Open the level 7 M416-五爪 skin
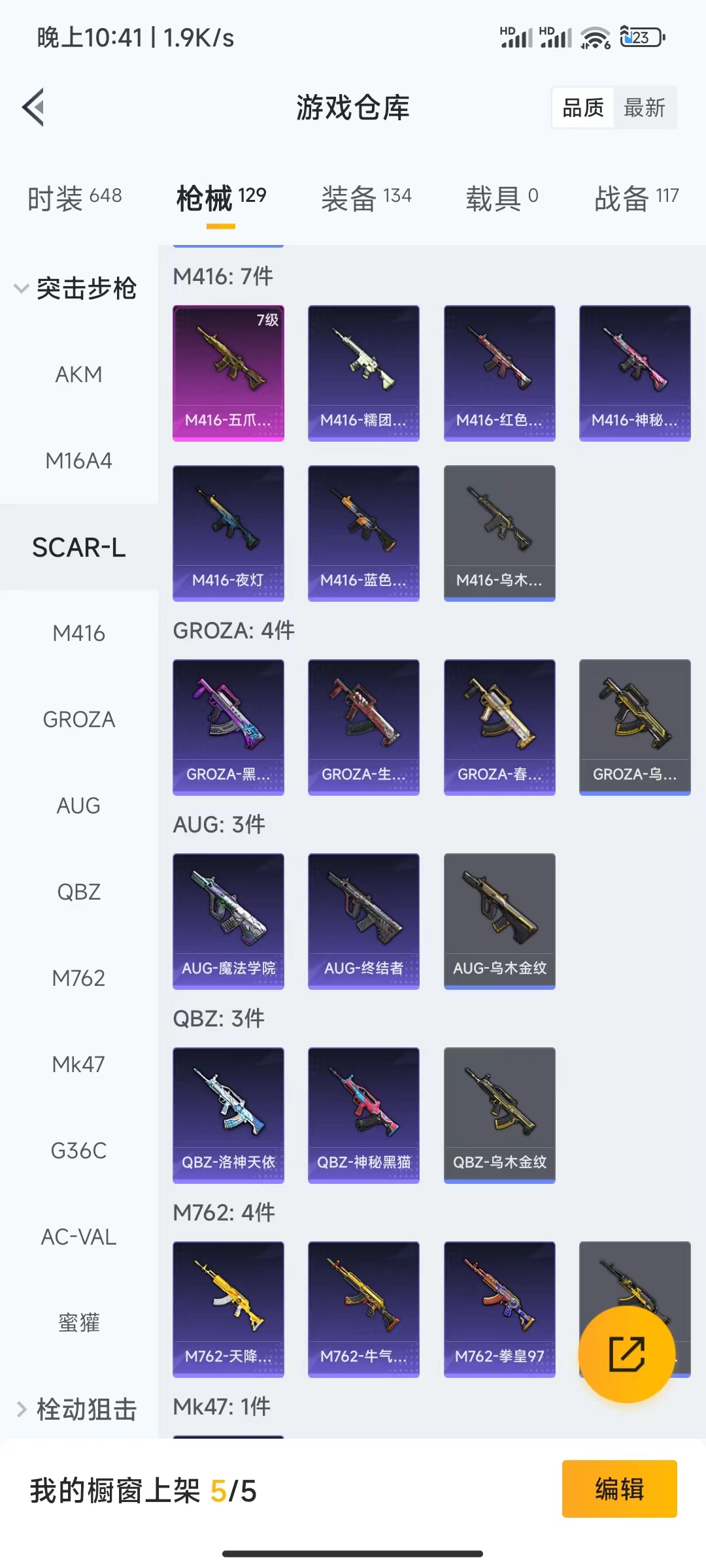Screen dimensions: 706x1568 pyautogui.click(x=228, y=373)
